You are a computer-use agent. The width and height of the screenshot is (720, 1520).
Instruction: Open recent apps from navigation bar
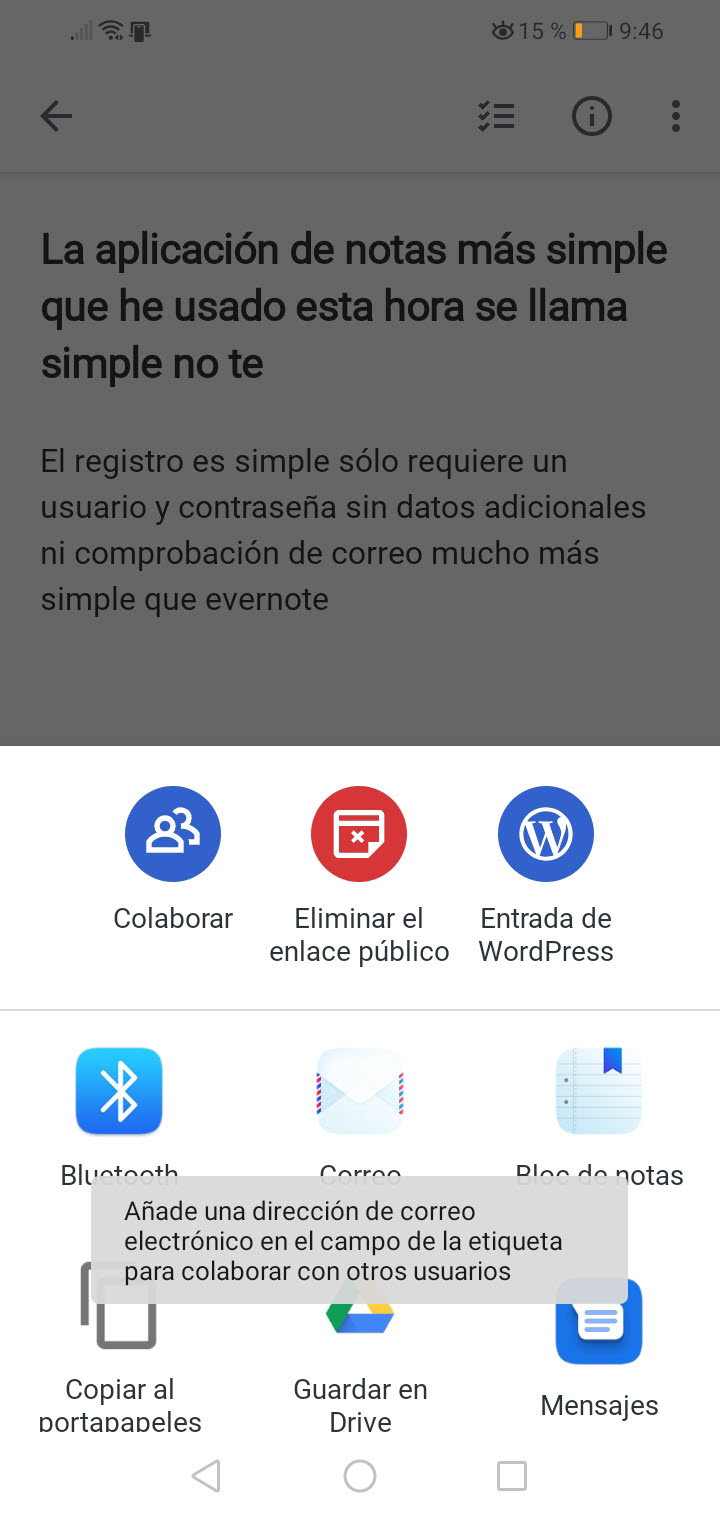tap(512, 1476)
